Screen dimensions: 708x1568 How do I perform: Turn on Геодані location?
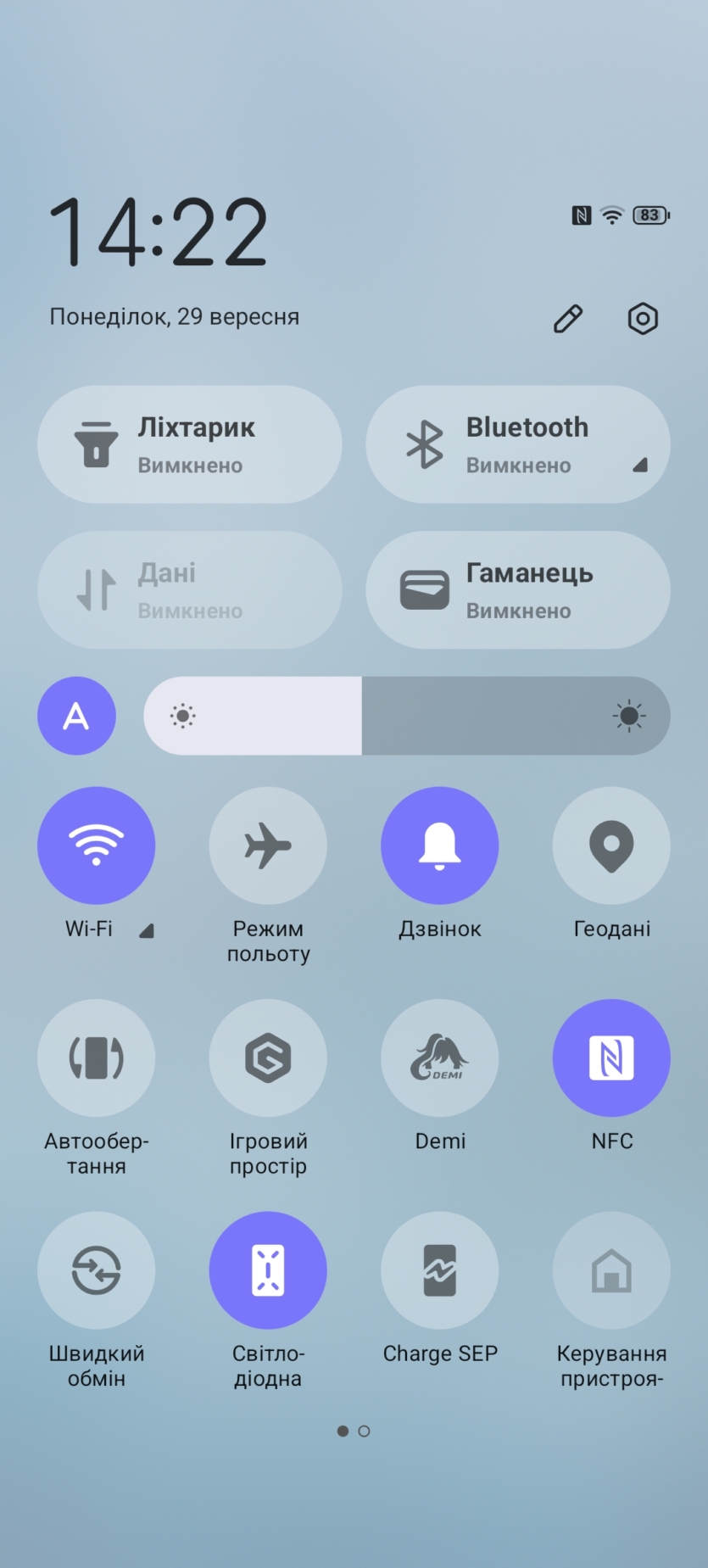click(x=611, y=845)
